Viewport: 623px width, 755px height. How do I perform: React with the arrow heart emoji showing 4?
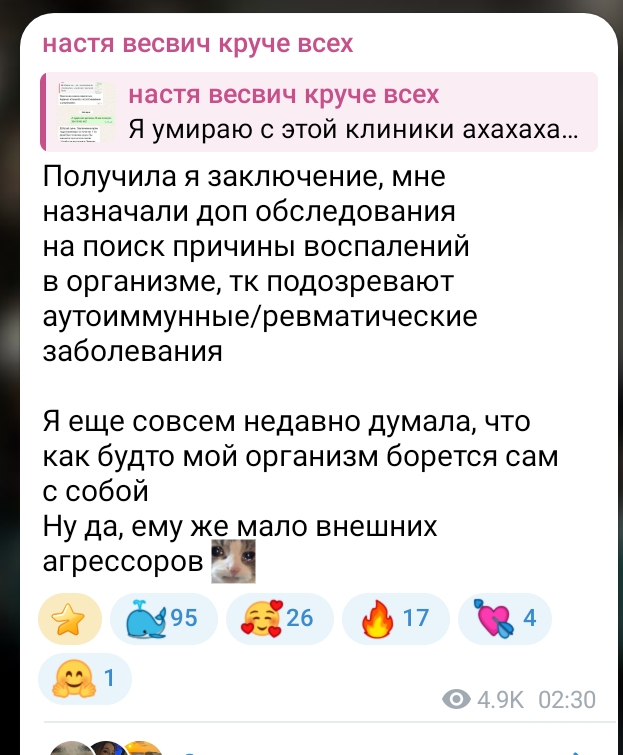(x=505, y=619)
